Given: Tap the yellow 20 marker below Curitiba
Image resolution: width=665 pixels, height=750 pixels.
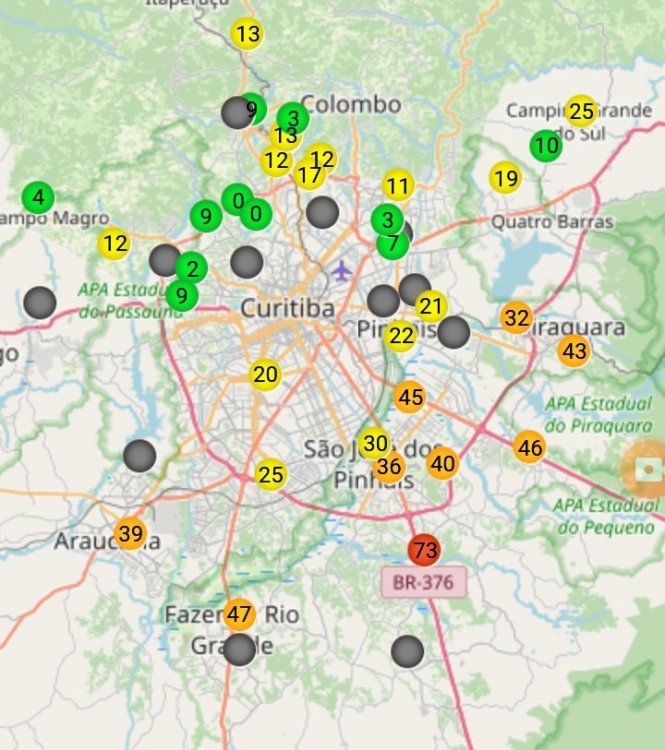Looking at the screenshot, I should [x=265, y=375].
